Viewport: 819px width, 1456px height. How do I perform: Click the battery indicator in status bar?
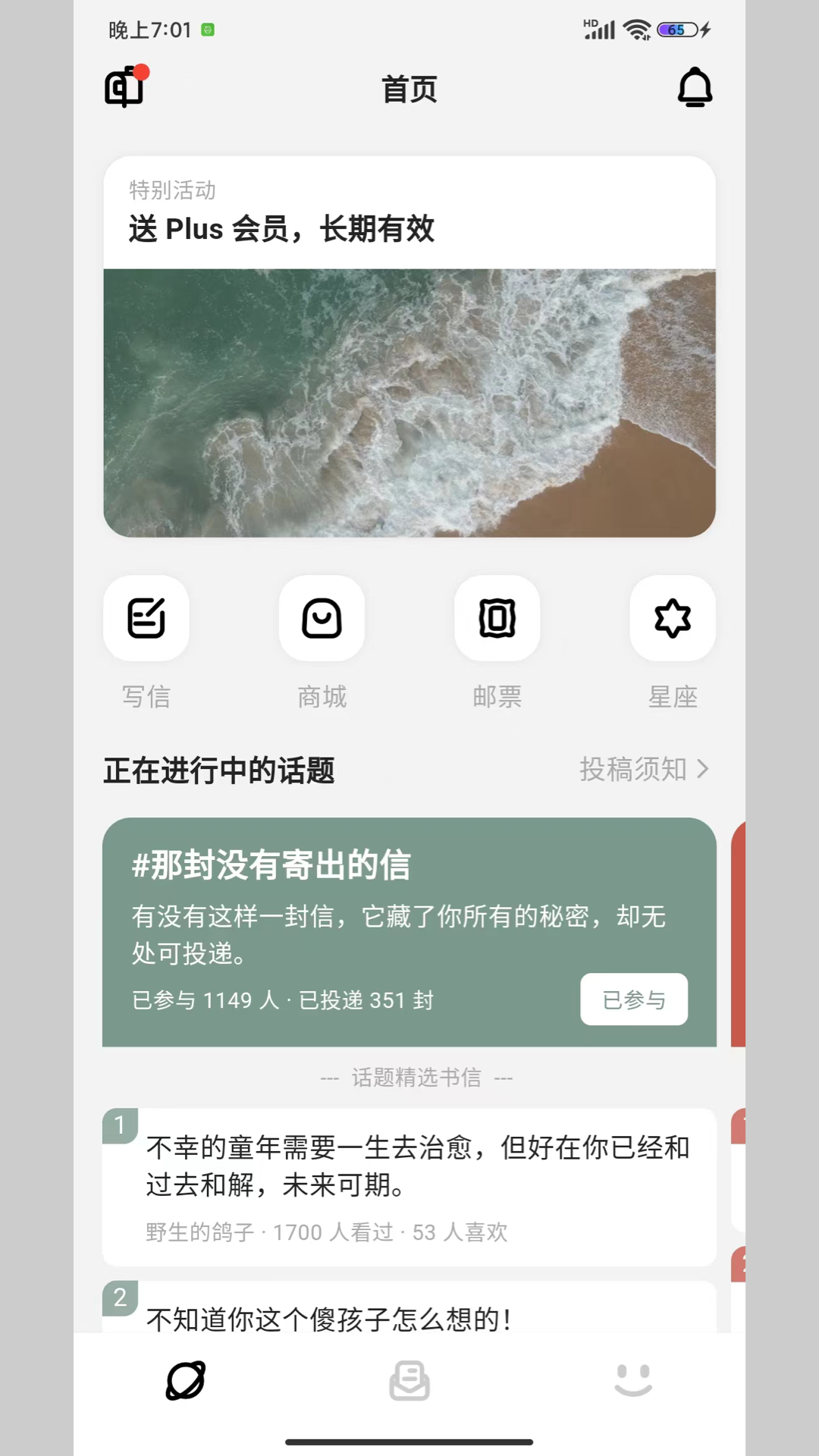pyautogui.click(x=679, y=29)
